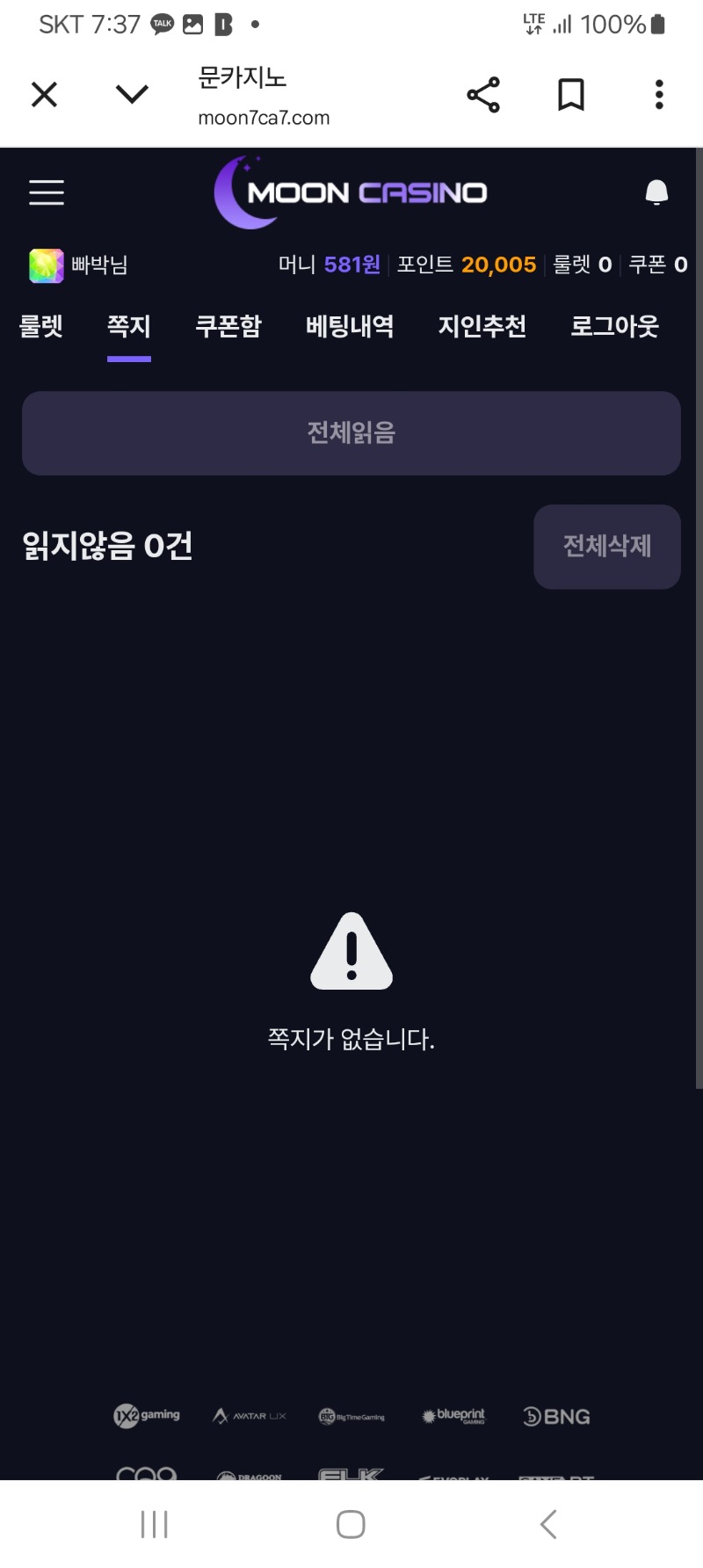Go to the 베팅내역 tab
The height and width of the screenshot is (1568, 703).
[x=350, y=326]
